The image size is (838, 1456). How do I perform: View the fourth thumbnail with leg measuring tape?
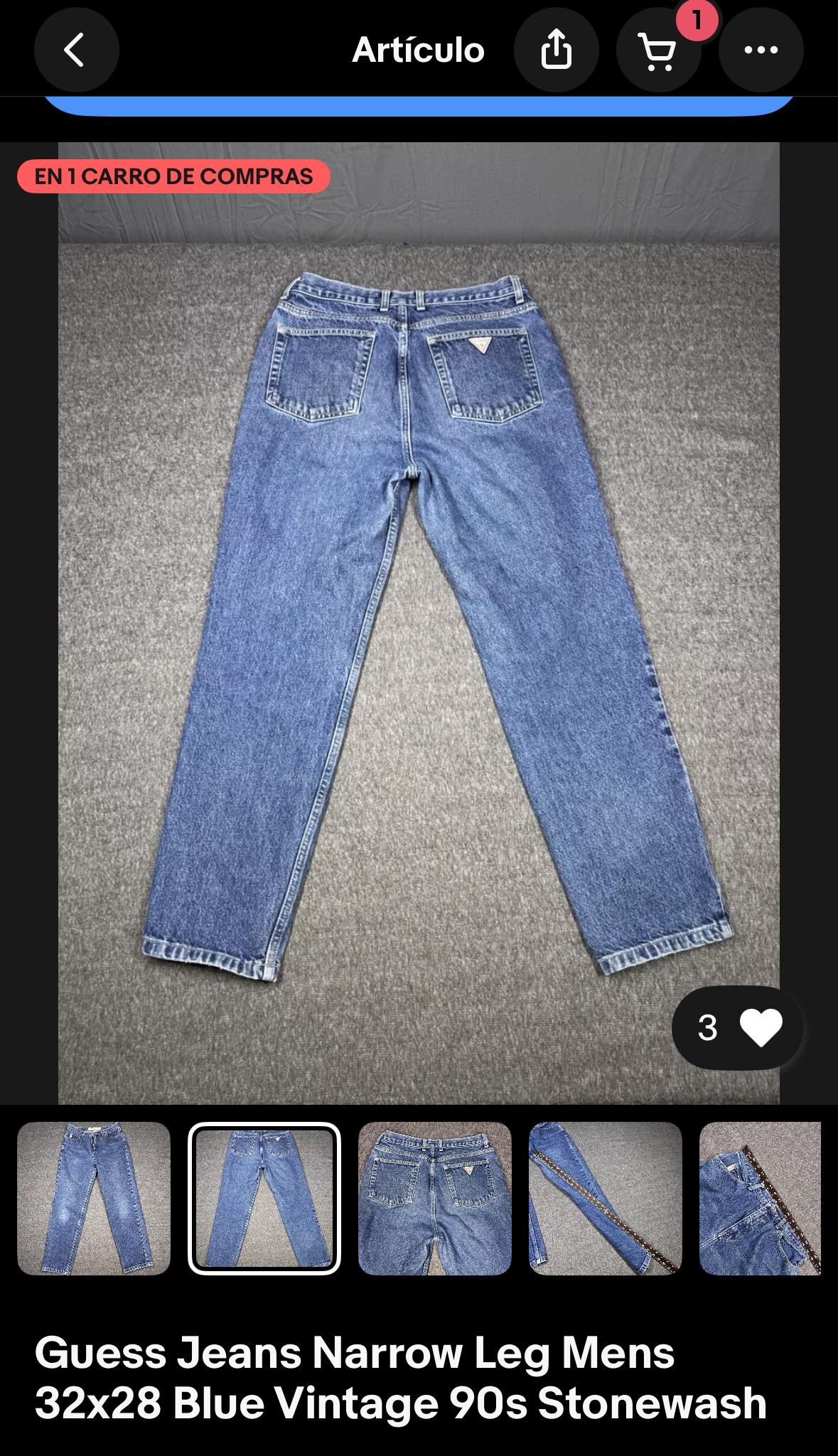tap(606, 1199)
